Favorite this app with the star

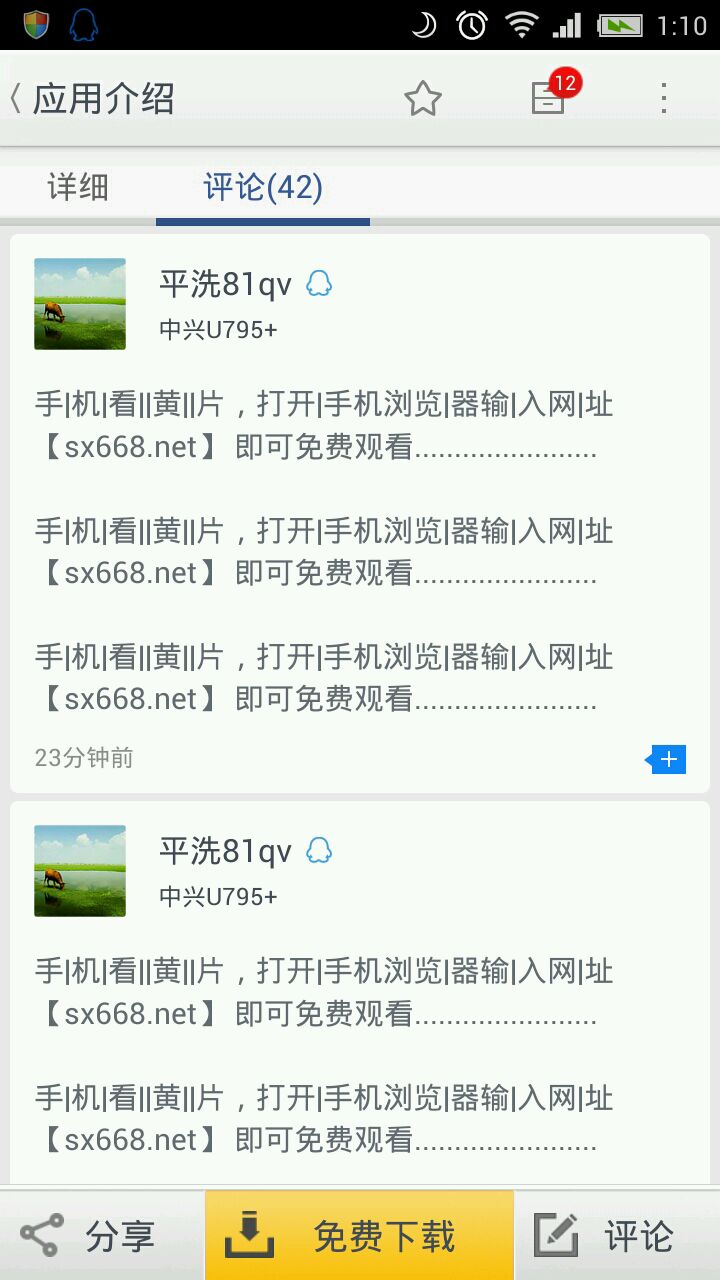[x=423, y=99]
